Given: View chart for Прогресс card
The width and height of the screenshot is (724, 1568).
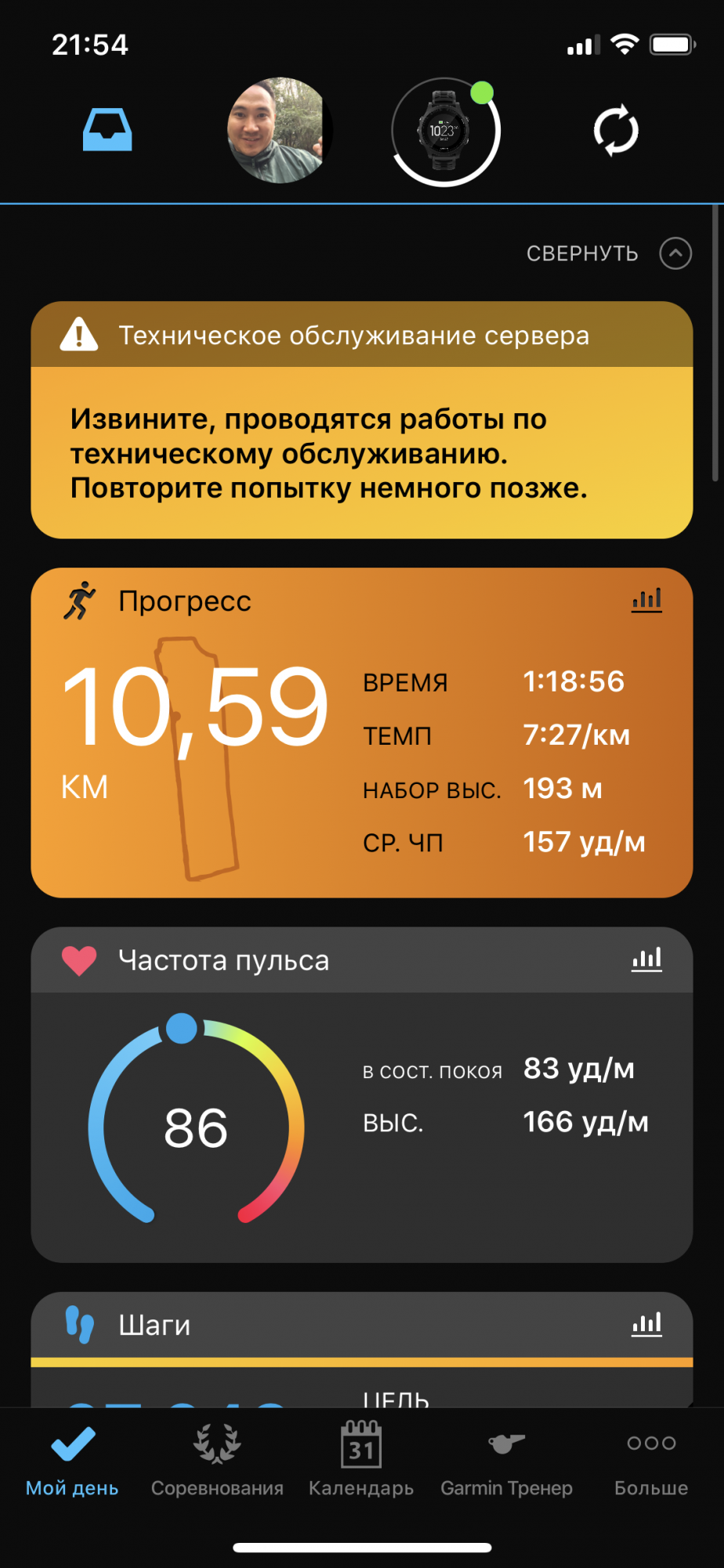Looking at the screenshot, I should coord(646,601).
